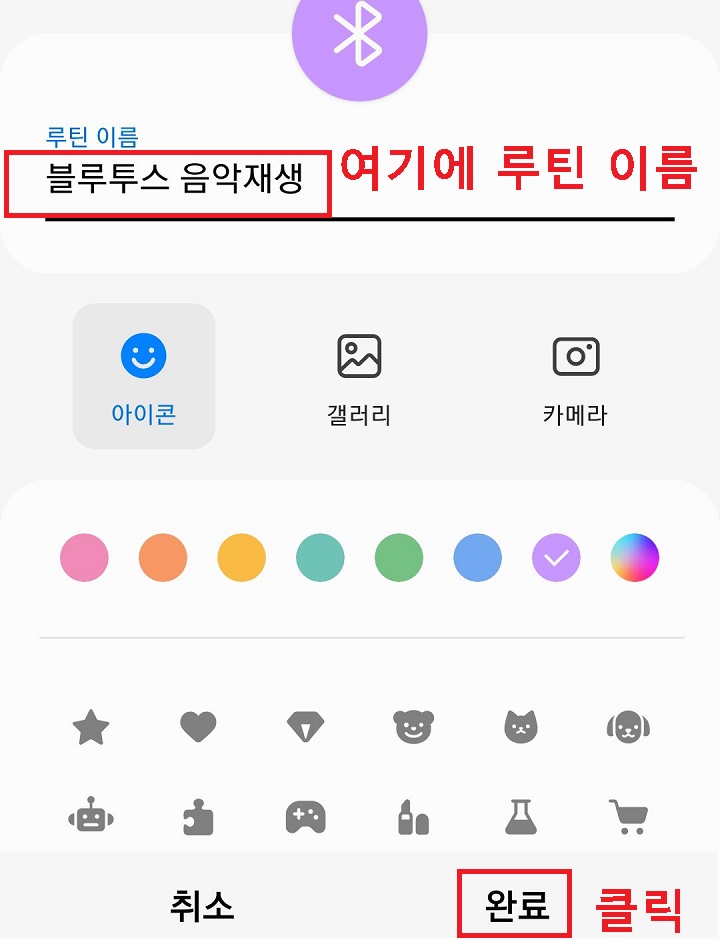Switch to the 카메라 option
The image size is (720, 942).
coord(574,375)
